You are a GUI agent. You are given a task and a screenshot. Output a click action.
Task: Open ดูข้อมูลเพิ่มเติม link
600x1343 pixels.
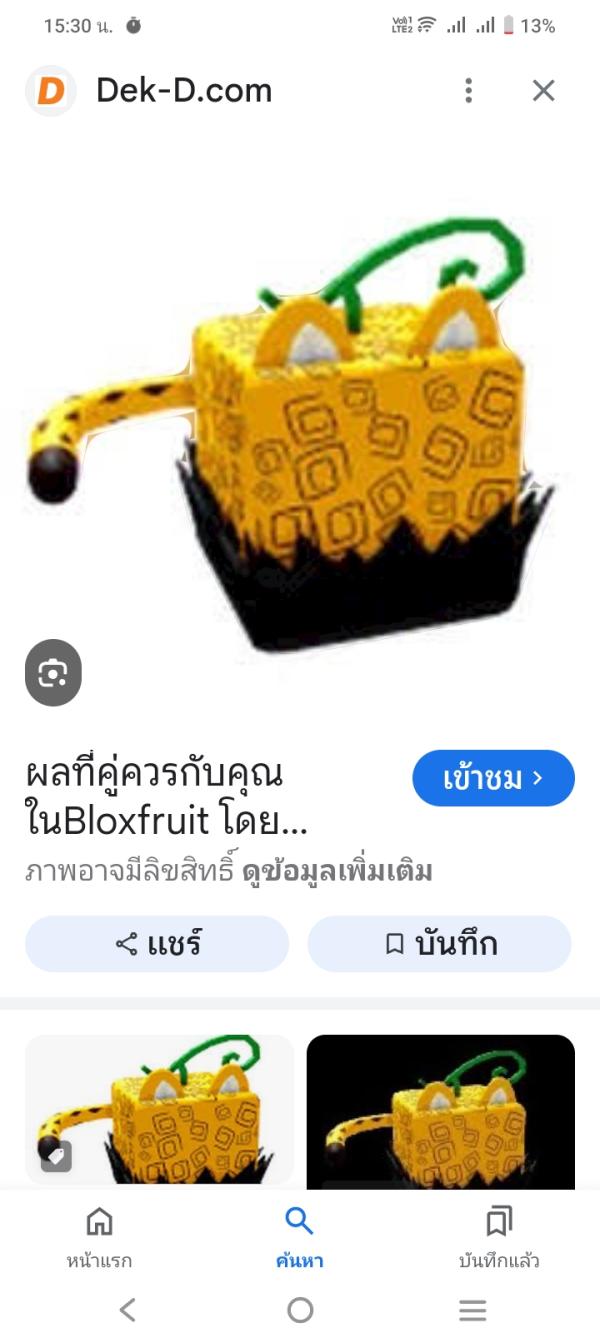coord(337,871)
